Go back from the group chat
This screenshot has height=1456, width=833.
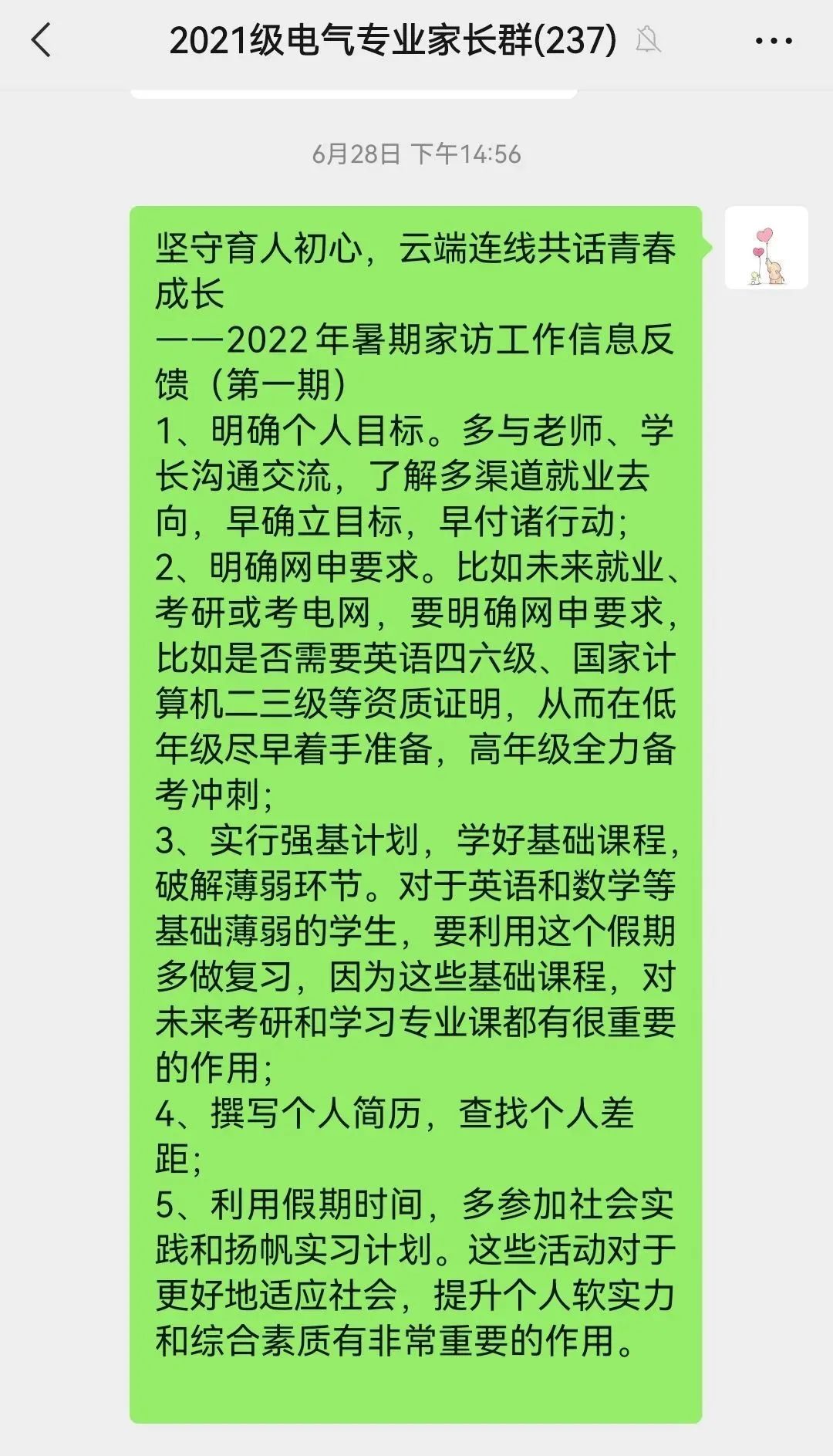[x=42, y=40]
